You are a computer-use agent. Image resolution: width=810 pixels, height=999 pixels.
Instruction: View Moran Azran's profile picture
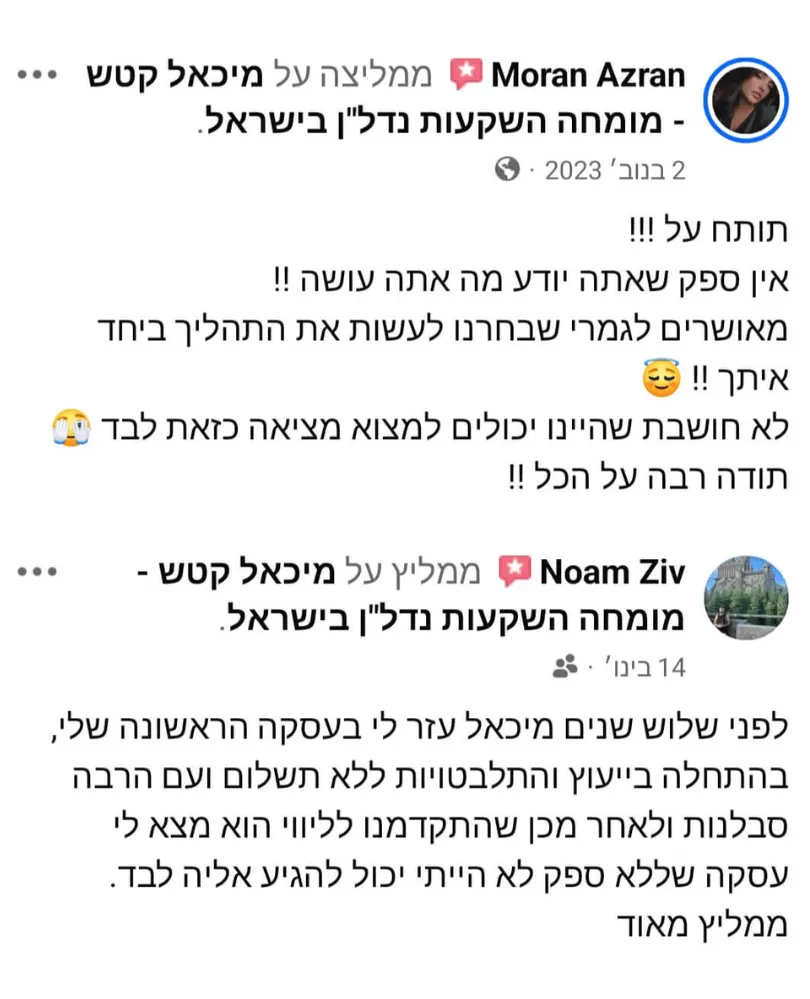(x=747, y=100)
